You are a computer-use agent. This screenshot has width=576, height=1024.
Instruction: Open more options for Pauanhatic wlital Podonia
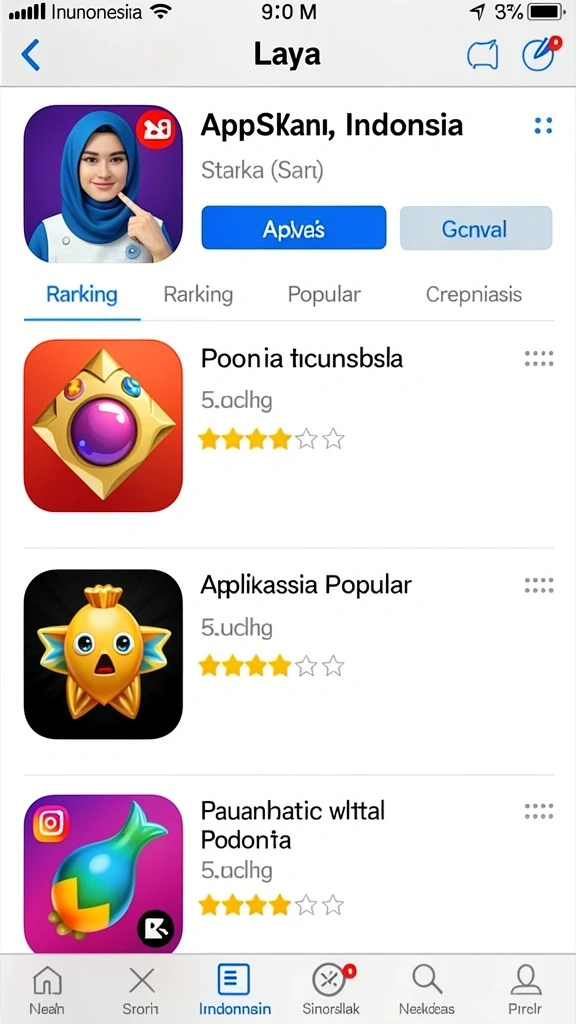[x=539, y=812]
